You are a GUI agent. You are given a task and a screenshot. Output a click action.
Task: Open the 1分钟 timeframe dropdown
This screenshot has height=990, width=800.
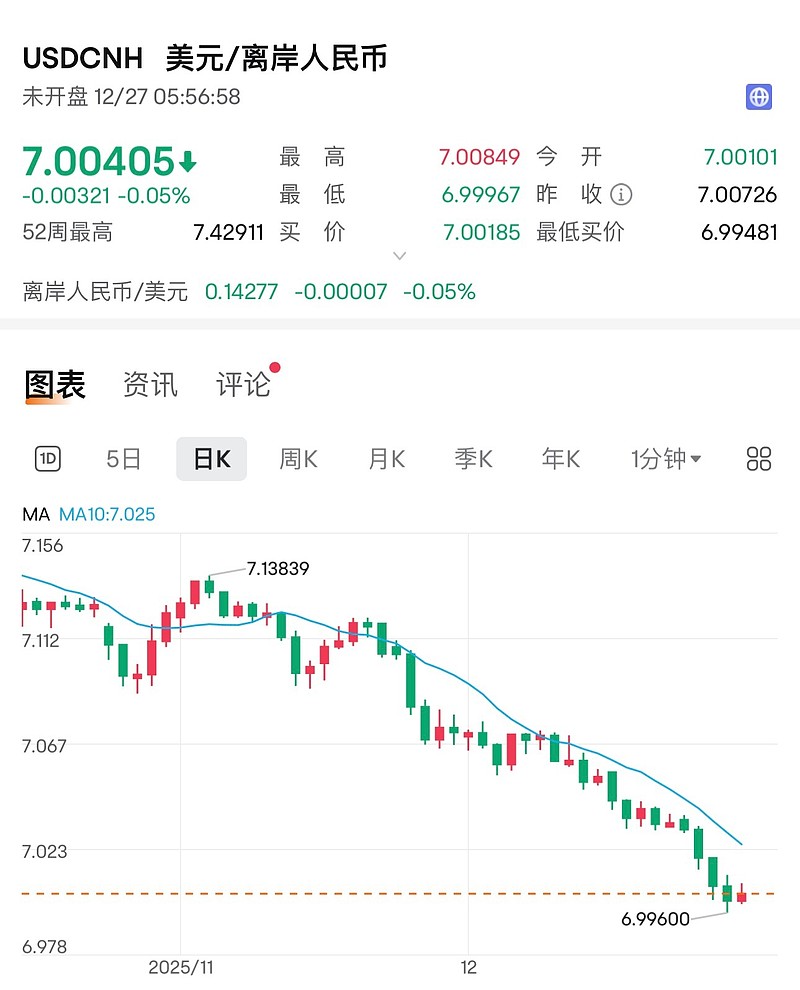pyautogui.click(x=662, y=458)
